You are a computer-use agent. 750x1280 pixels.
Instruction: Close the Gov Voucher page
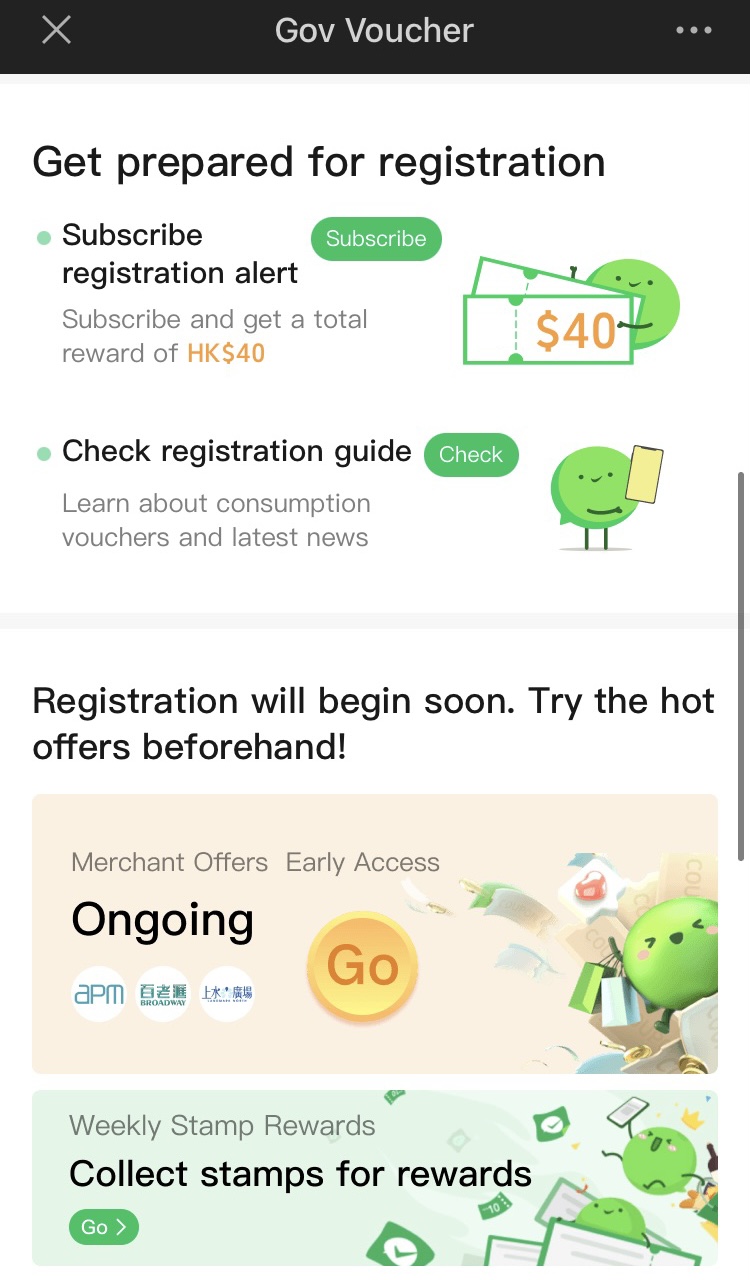(56, 31)
